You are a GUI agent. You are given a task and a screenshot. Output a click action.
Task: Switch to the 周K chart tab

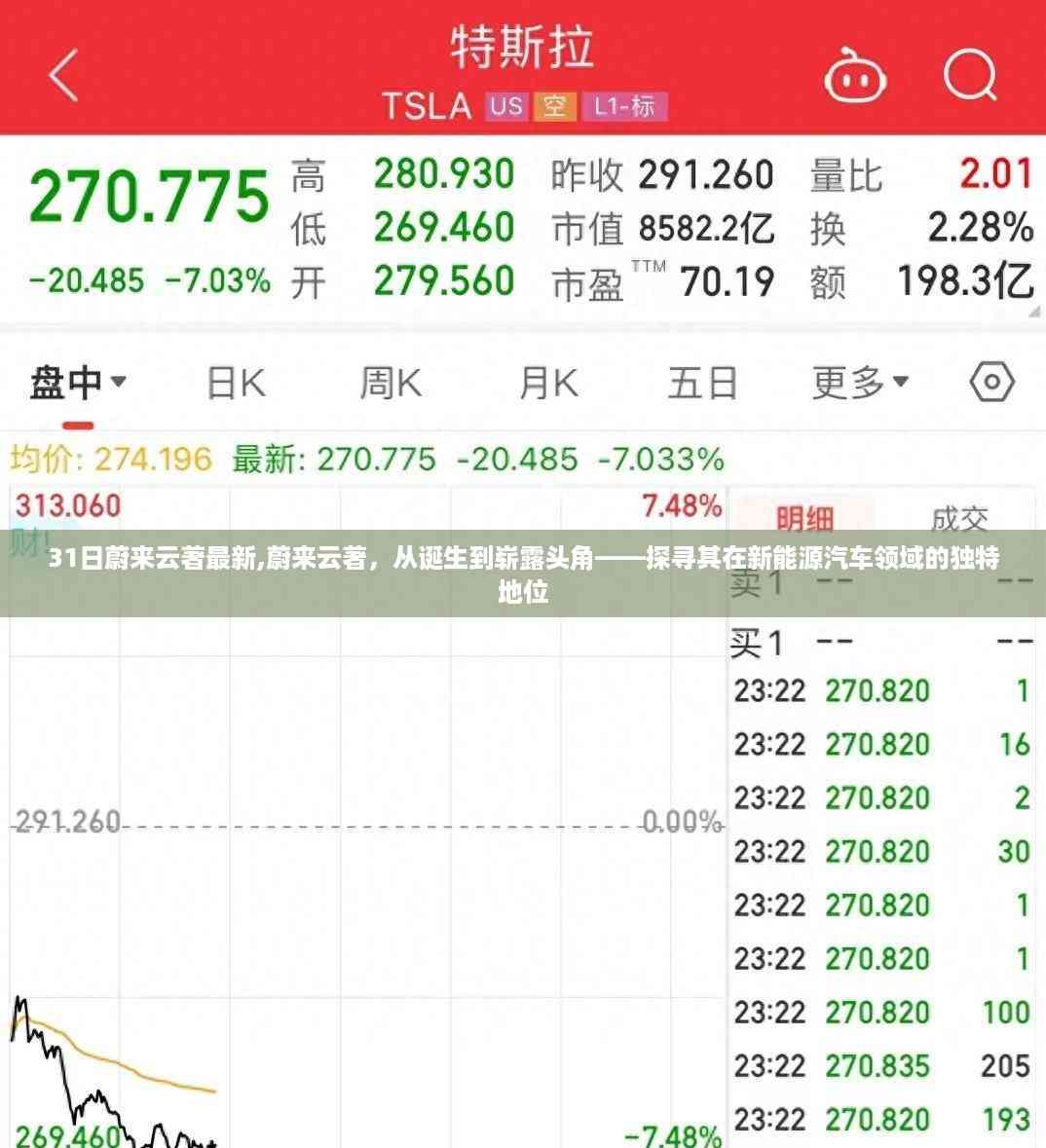(x=391, y=383)
